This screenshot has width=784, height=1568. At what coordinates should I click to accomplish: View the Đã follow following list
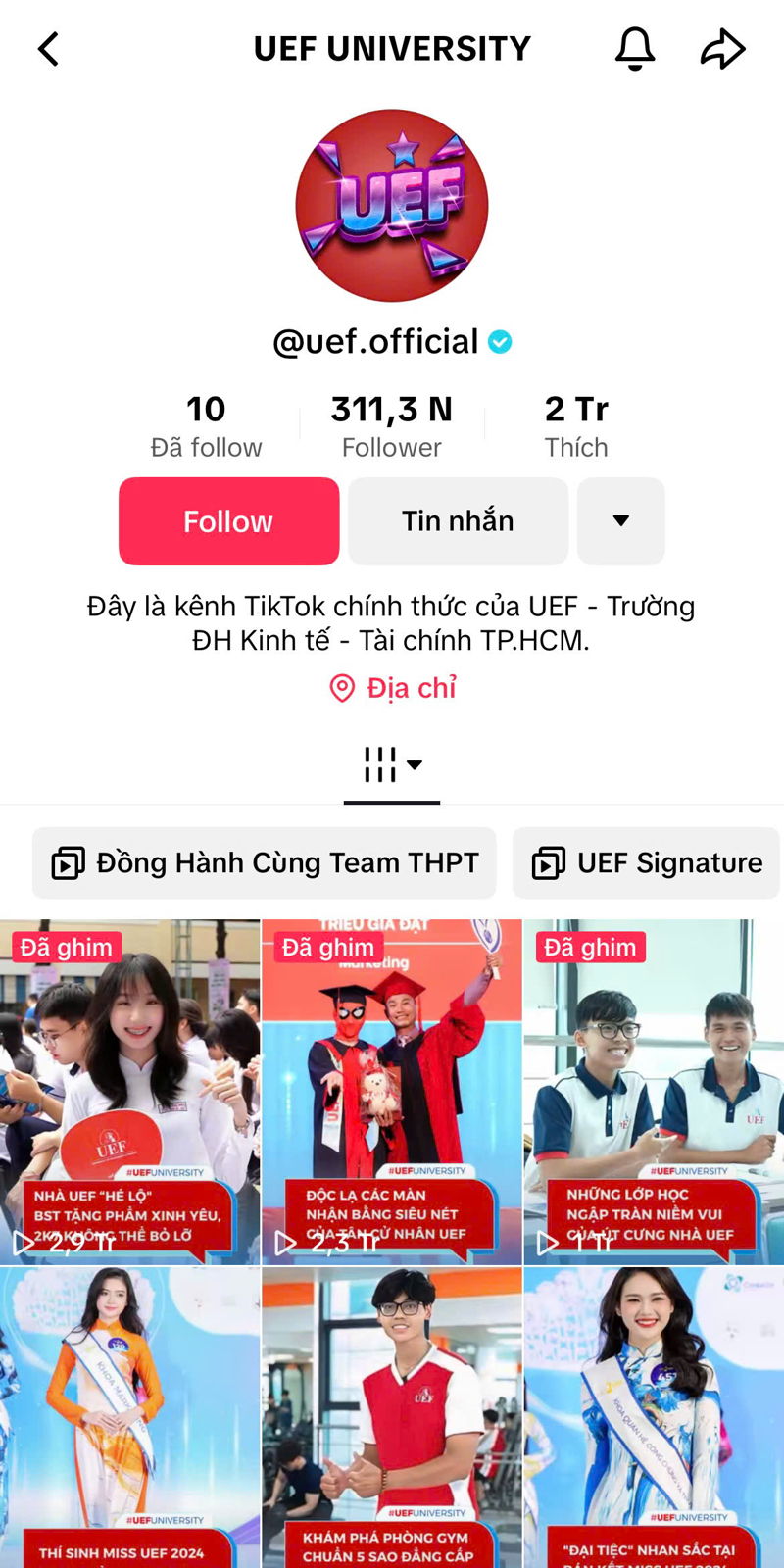206,426
